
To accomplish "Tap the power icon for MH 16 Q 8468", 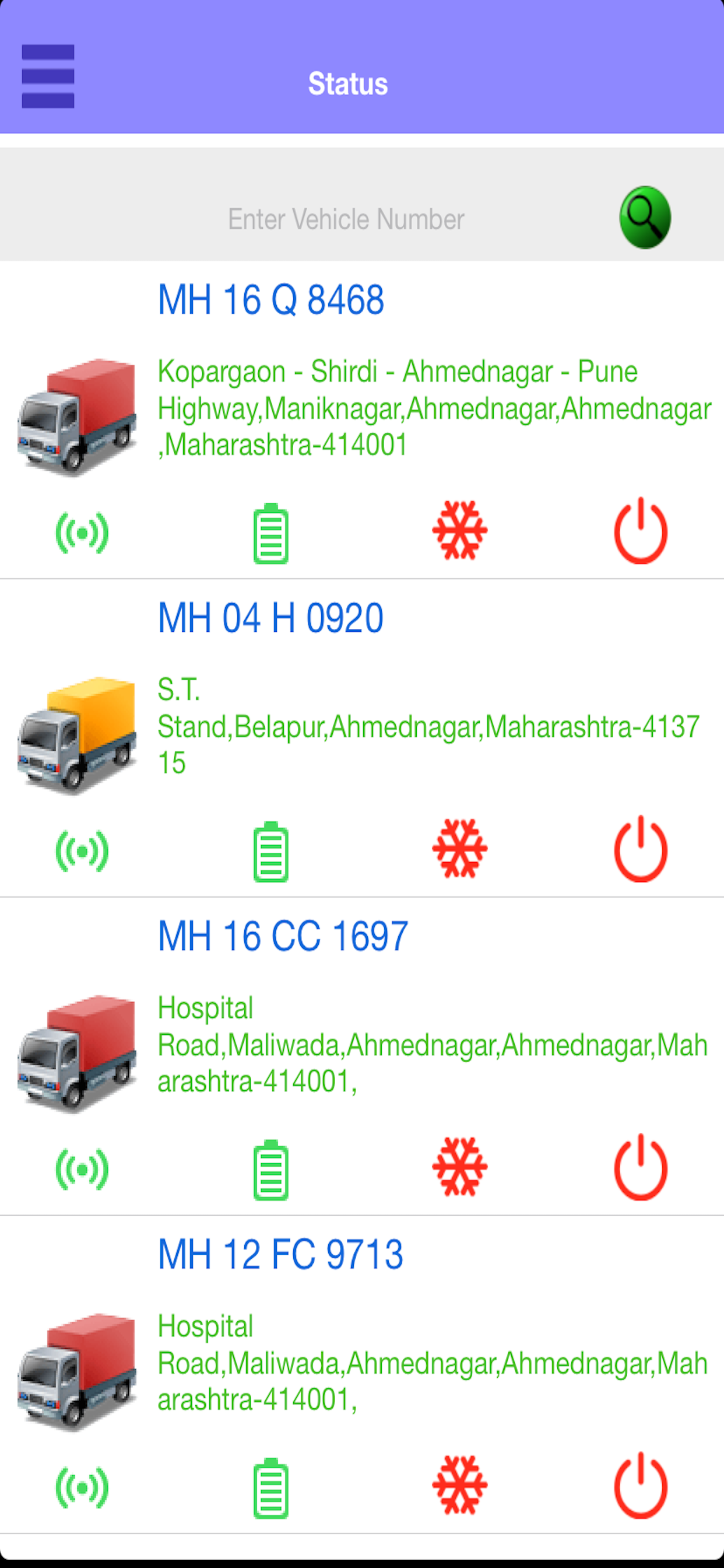I will tap(641, 531).
